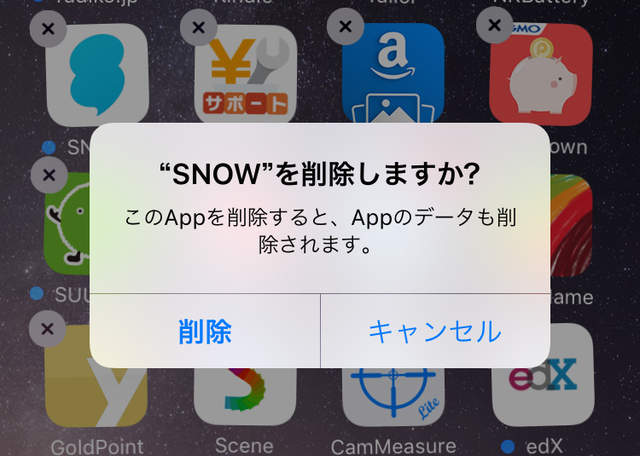Cancel the deletion with キャンセル

click(x=435, y=331)
